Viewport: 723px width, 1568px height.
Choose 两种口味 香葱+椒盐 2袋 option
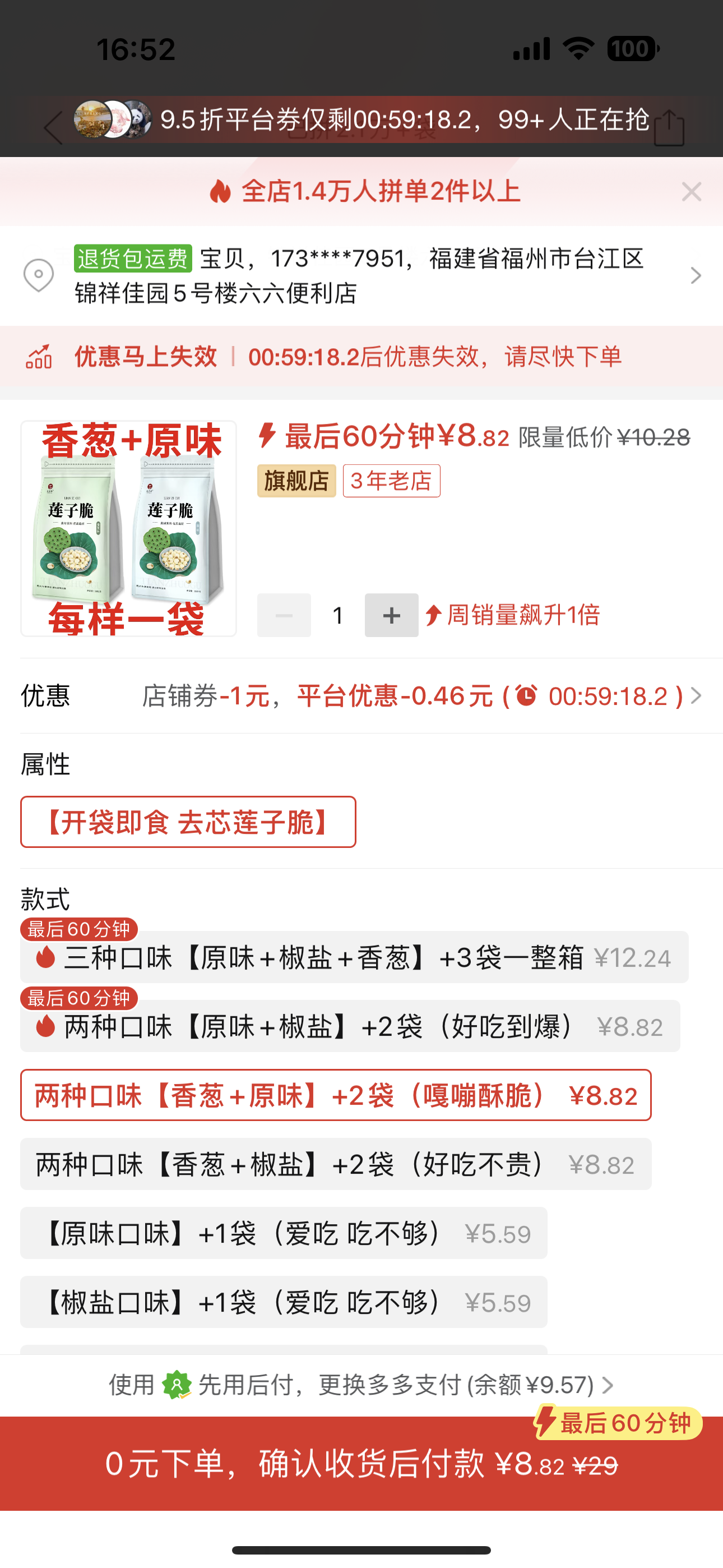point(335,1164)
